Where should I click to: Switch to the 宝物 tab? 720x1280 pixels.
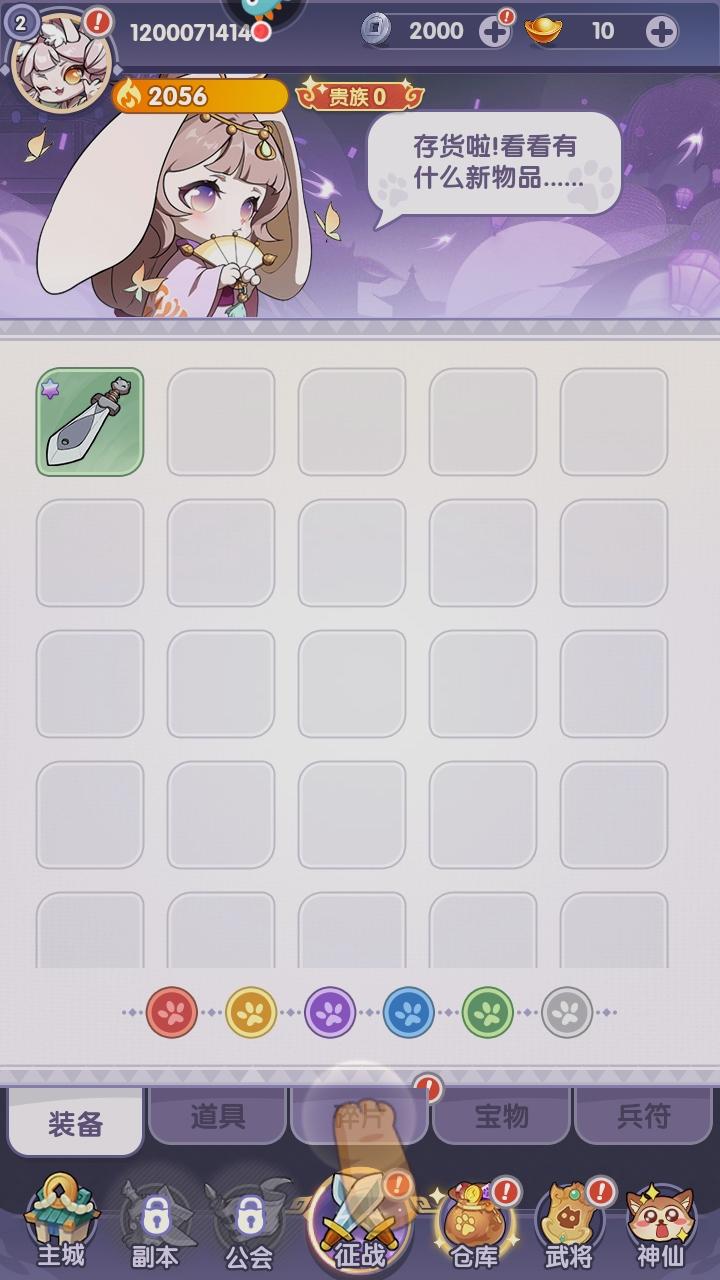coord(502,1116)
